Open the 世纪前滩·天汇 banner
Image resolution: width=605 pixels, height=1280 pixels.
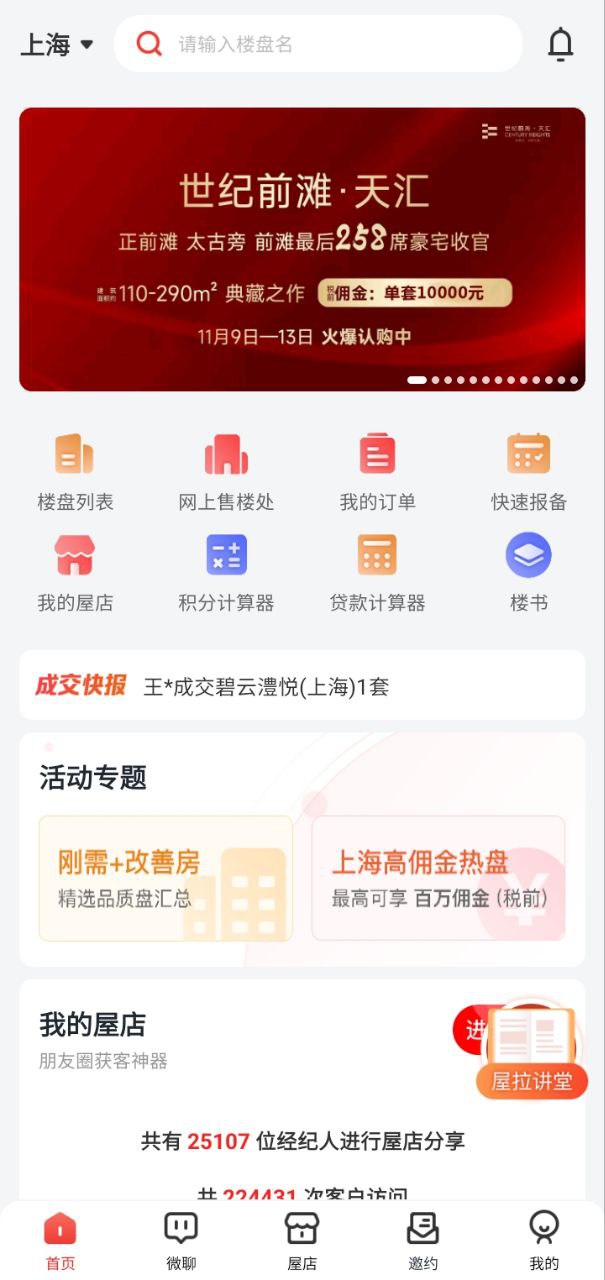302,249
